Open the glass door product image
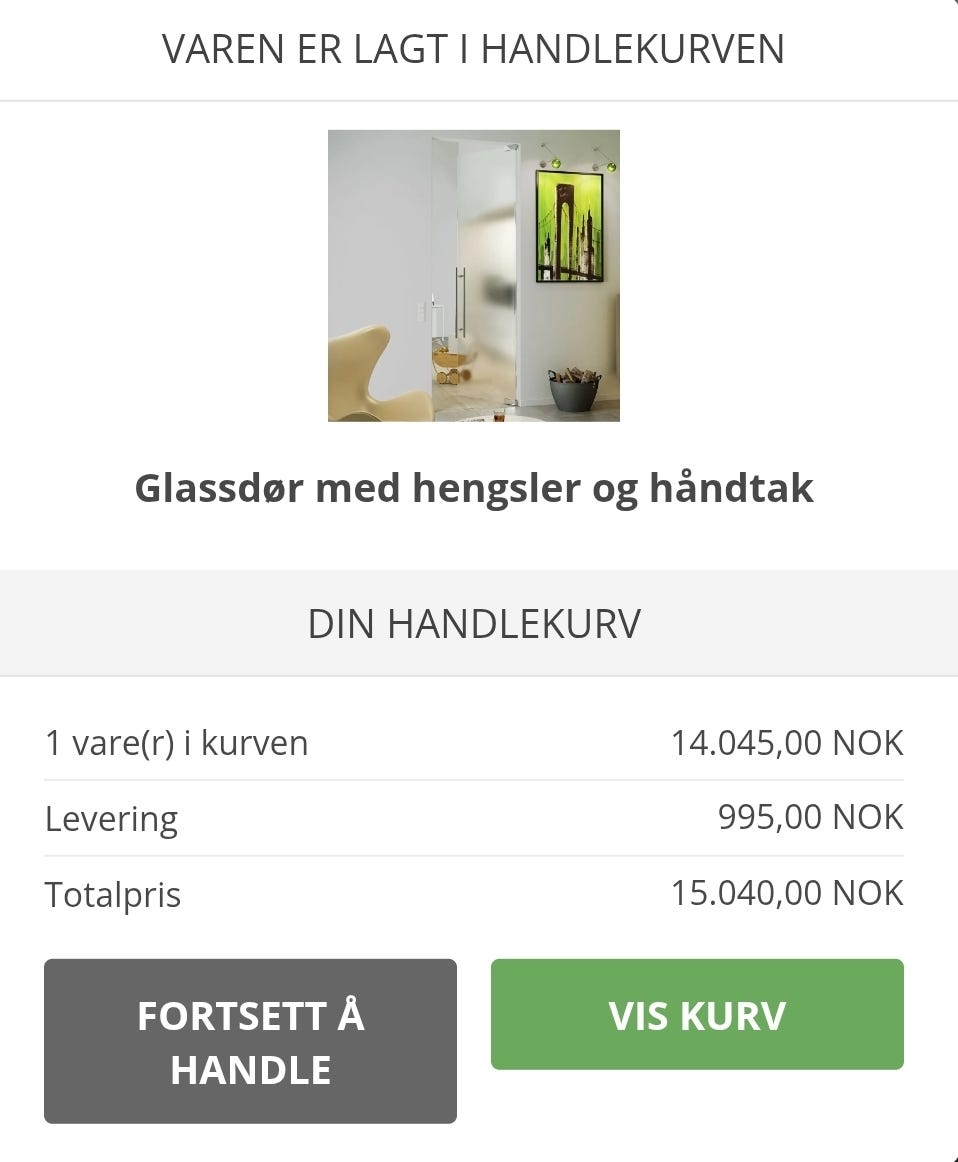This screenshot has width=958, height=1162. tap(473, 277)
